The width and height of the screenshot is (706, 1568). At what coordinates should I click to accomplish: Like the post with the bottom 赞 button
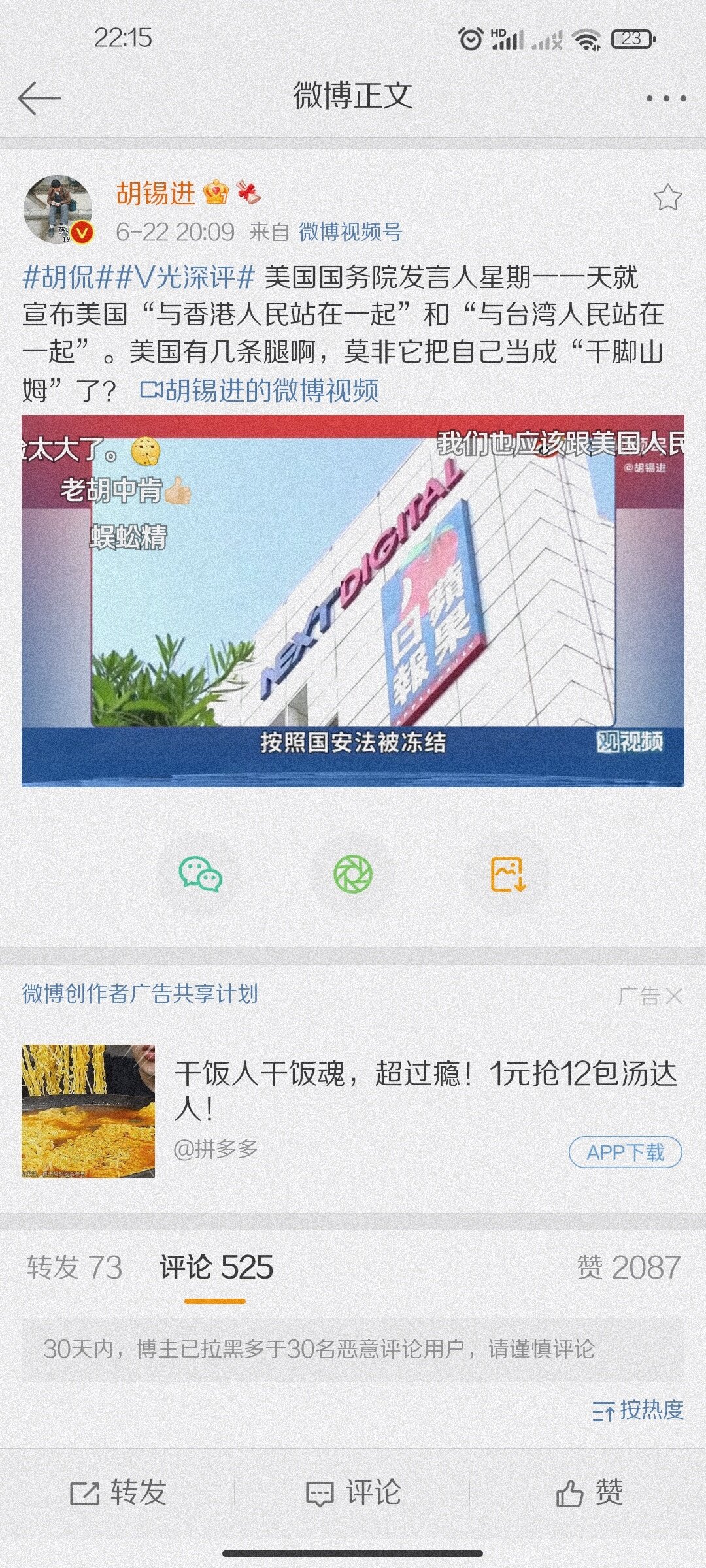click(x=589, y=1492)
